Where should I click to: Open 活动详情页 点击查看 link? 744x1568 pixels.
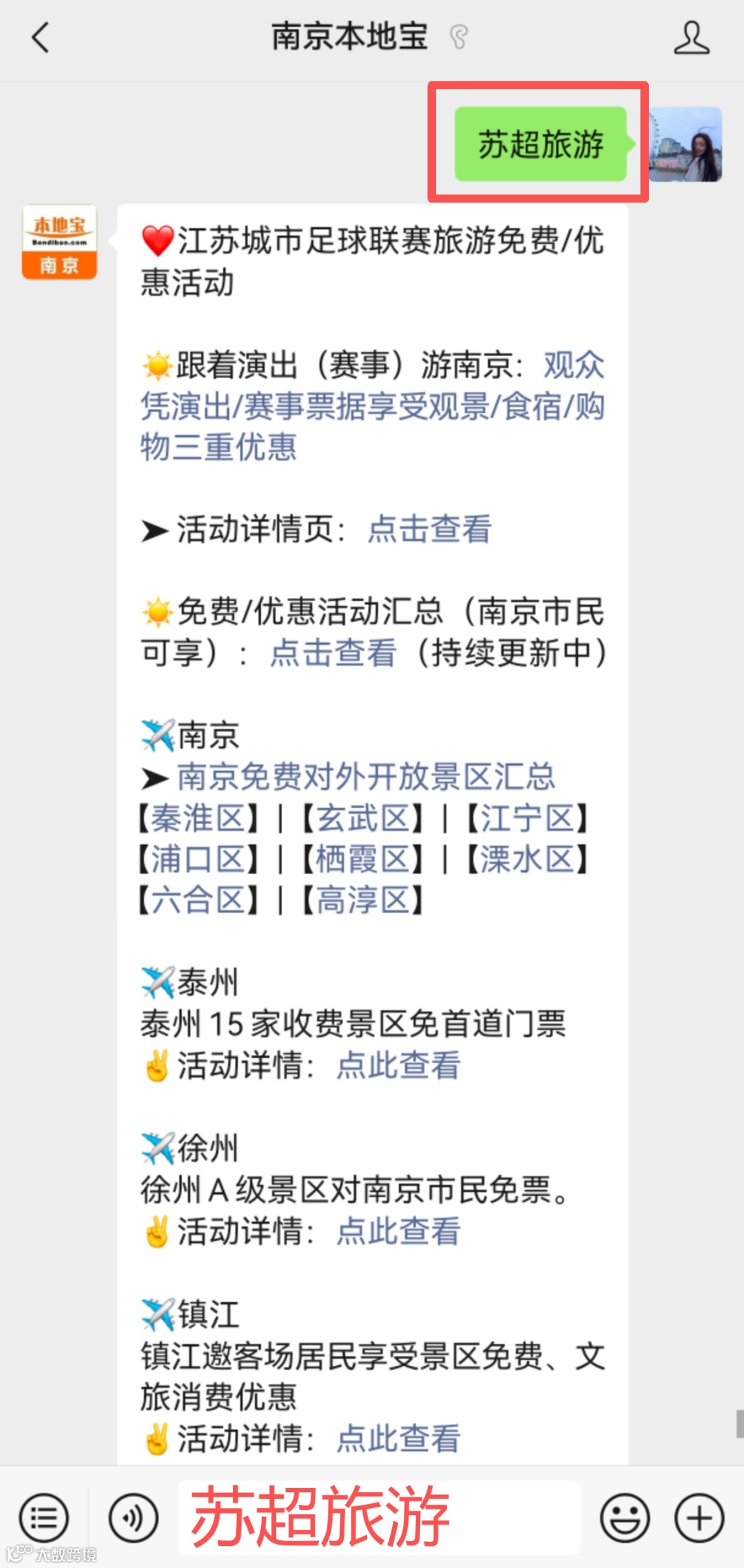coord(426,531)
